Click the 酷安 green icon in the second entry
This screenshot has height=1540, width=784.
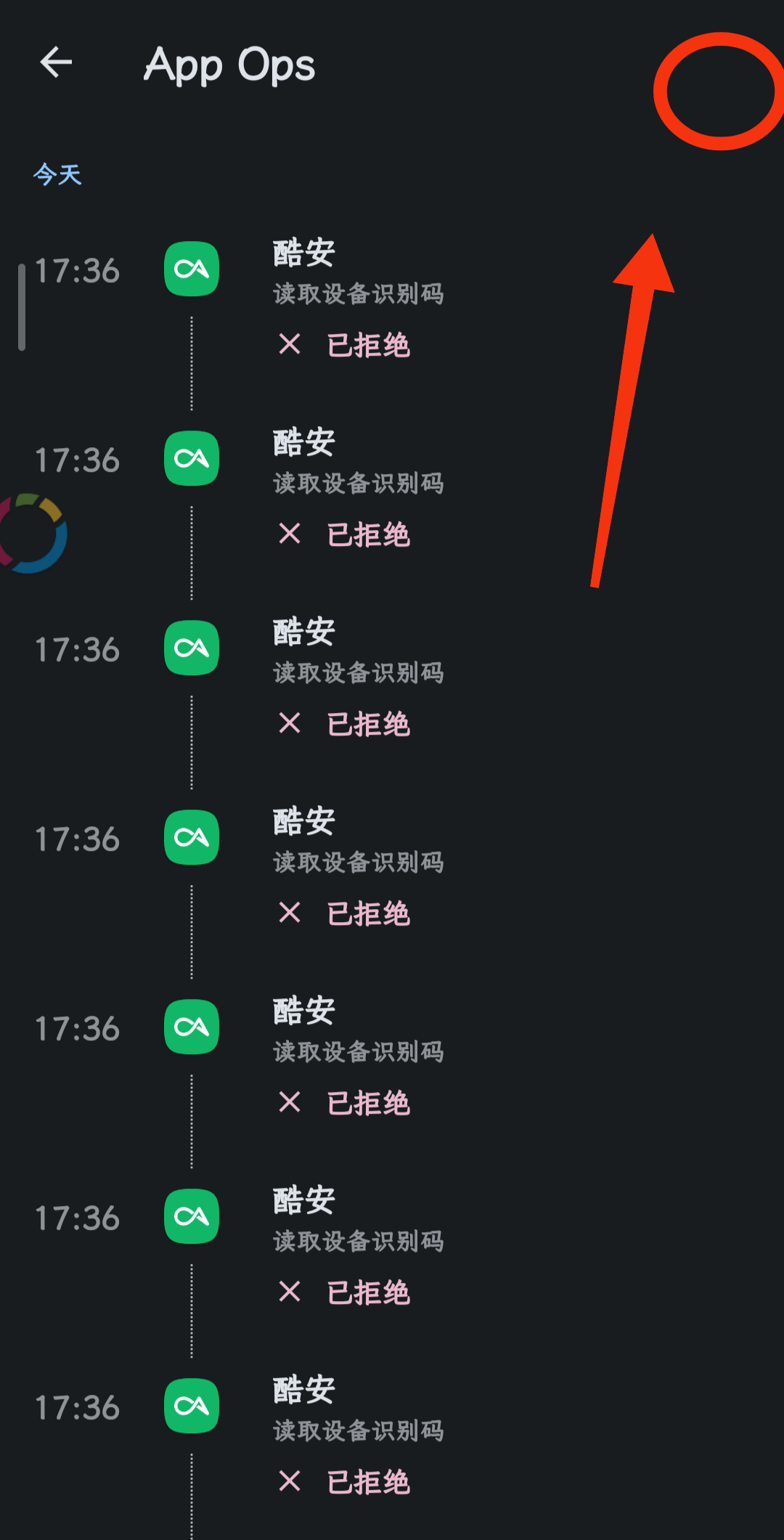(x=191, y=459)
